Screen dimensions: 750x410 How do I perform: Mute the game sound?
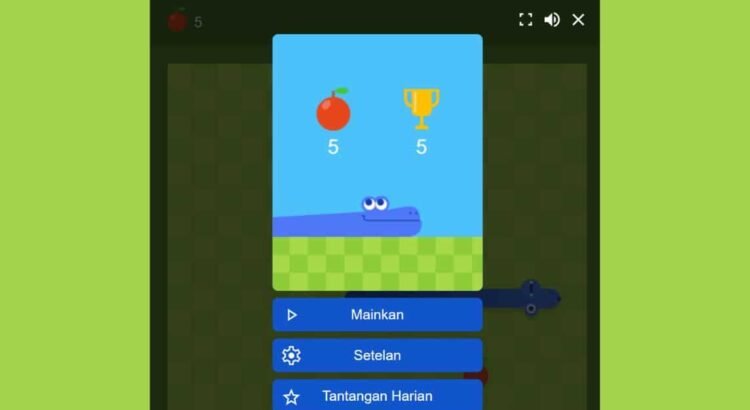pos(552,19)
